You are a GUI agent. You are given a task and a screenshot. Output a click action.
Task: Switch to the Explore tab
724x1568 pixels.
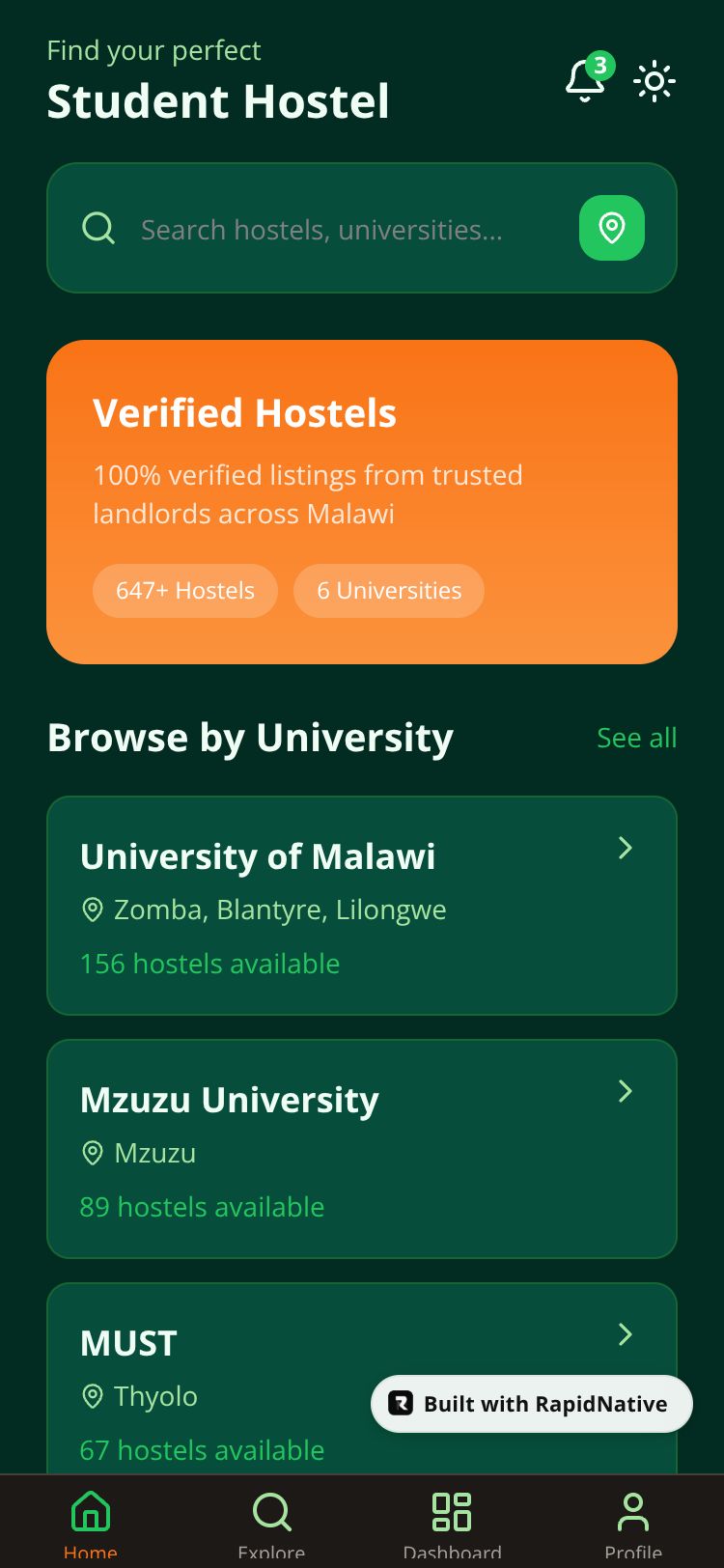tap(271, 1523)
